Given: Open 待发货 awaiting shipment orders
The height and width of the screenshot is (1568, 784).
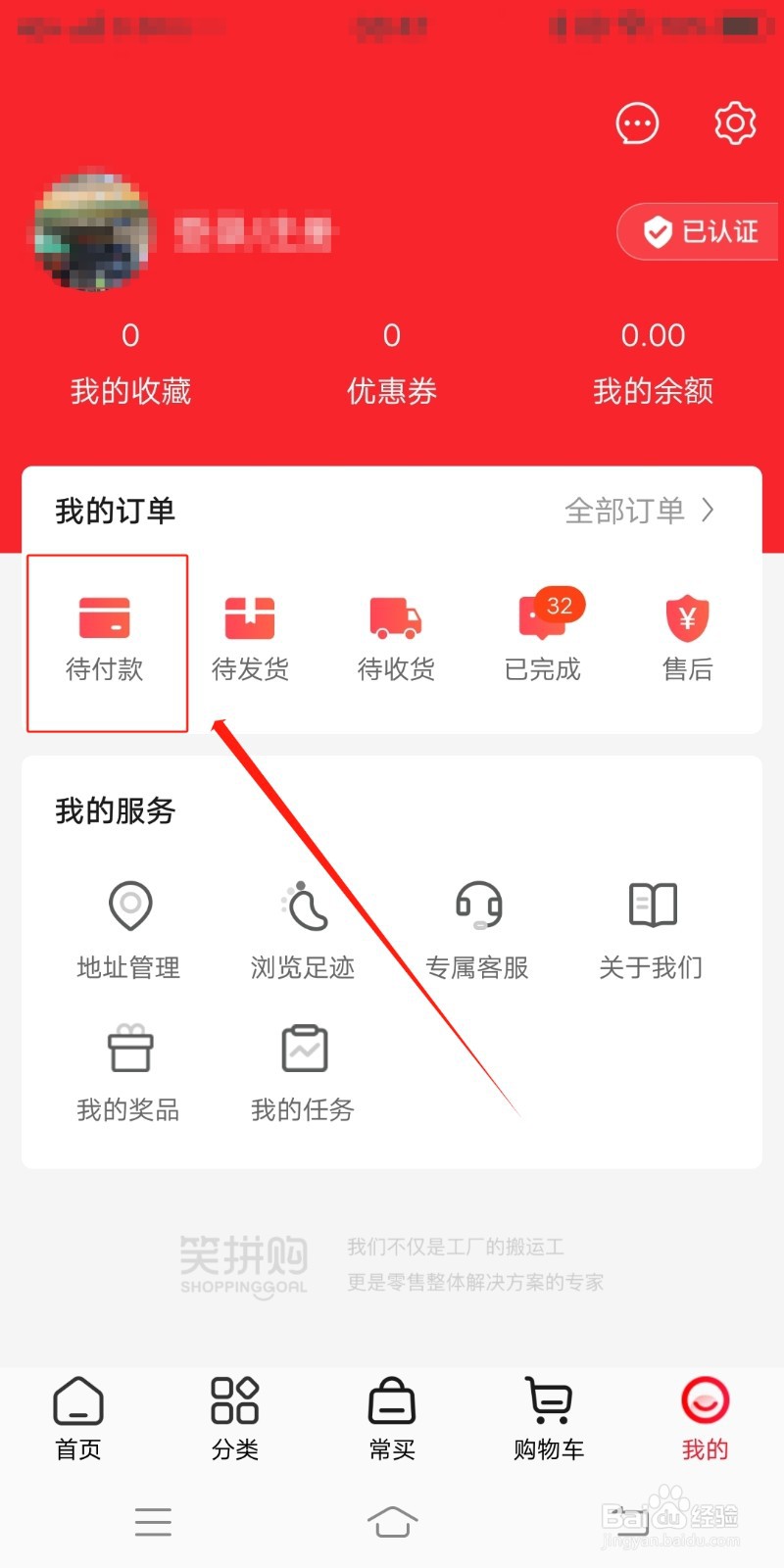Looking at the screenshot, I should tap(251, 637).
